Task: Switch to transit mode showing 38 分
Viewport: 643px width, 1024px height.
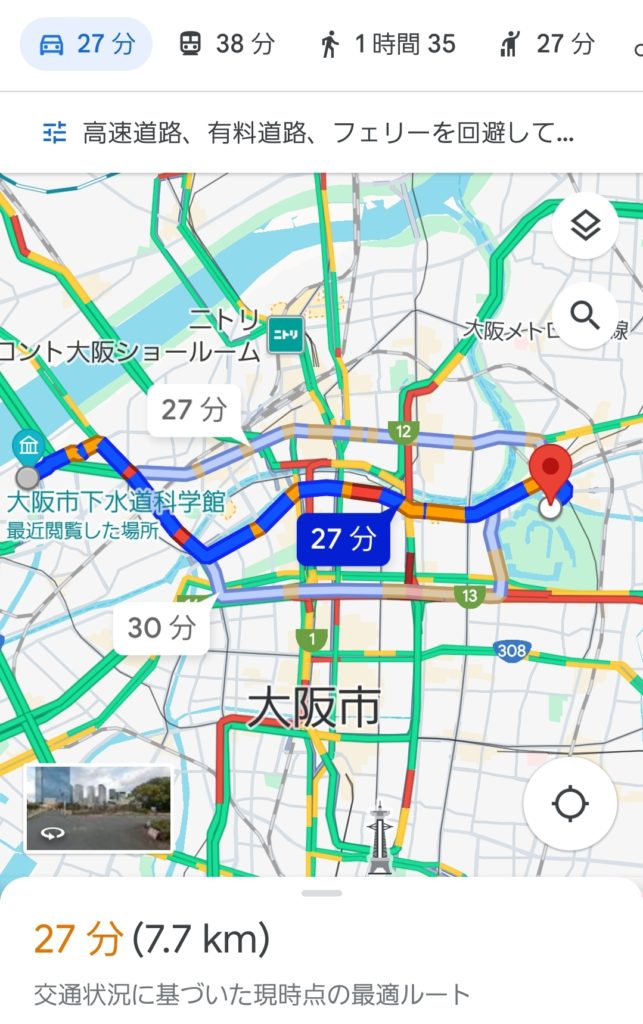Action: coord(226,44)
